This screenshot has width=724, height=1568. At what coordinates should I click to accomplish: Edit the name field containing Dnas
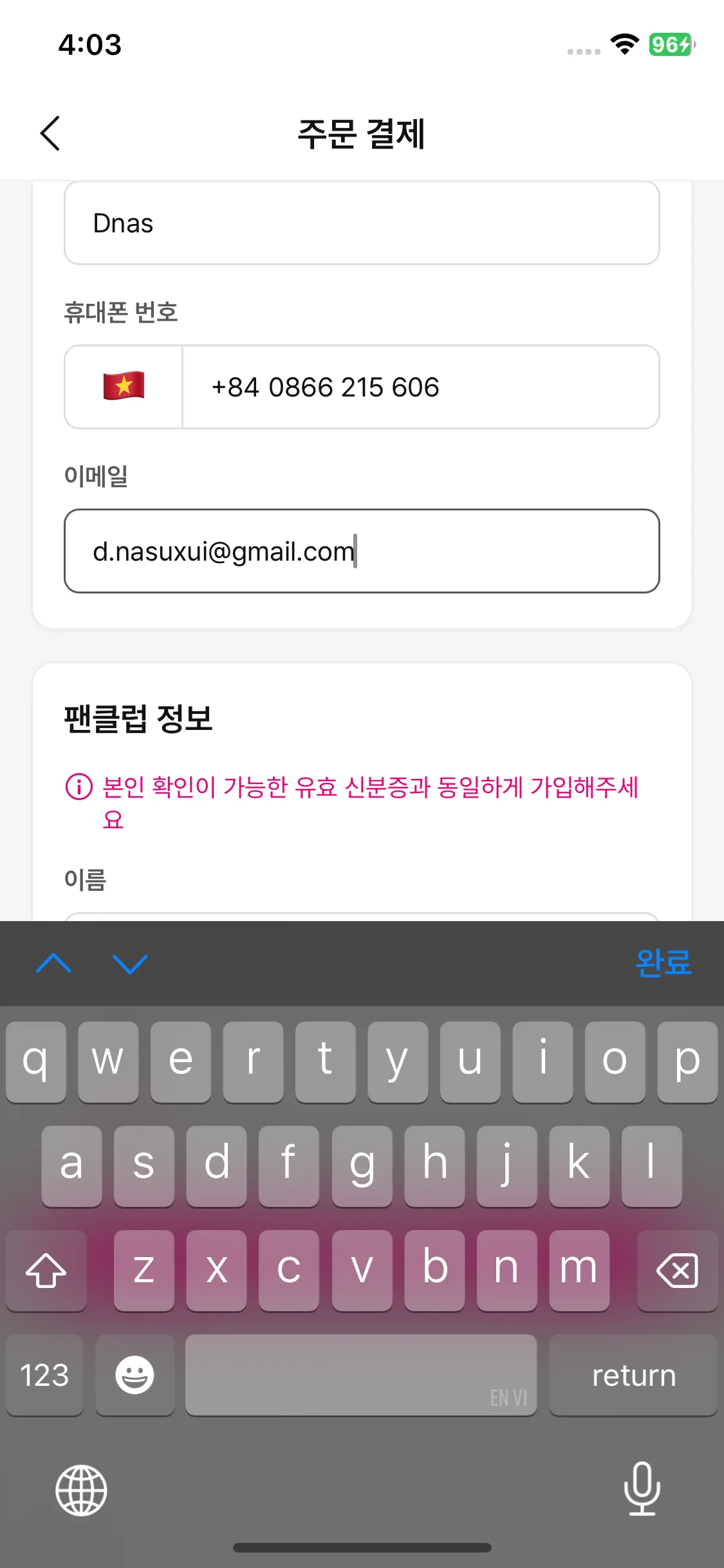[x=361, y=223]
